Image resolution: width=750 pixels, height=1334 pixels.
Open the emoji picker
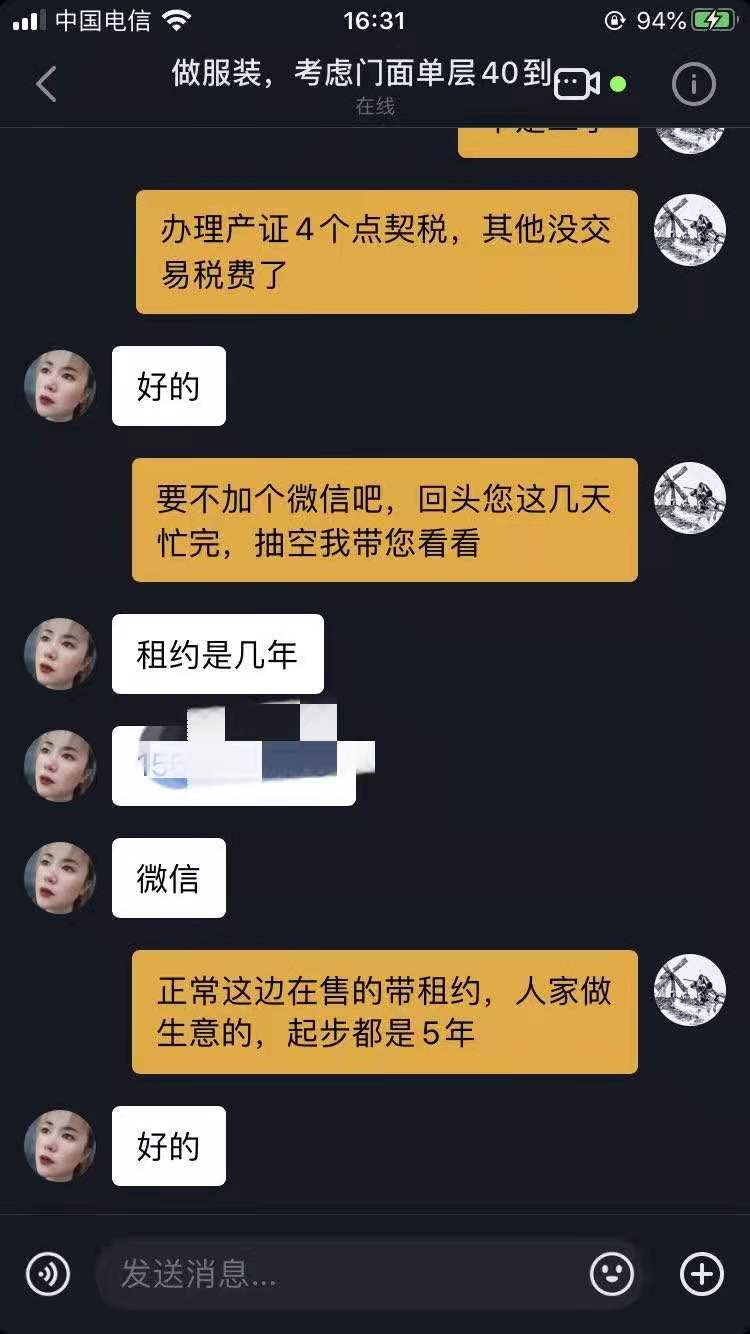612,1274
